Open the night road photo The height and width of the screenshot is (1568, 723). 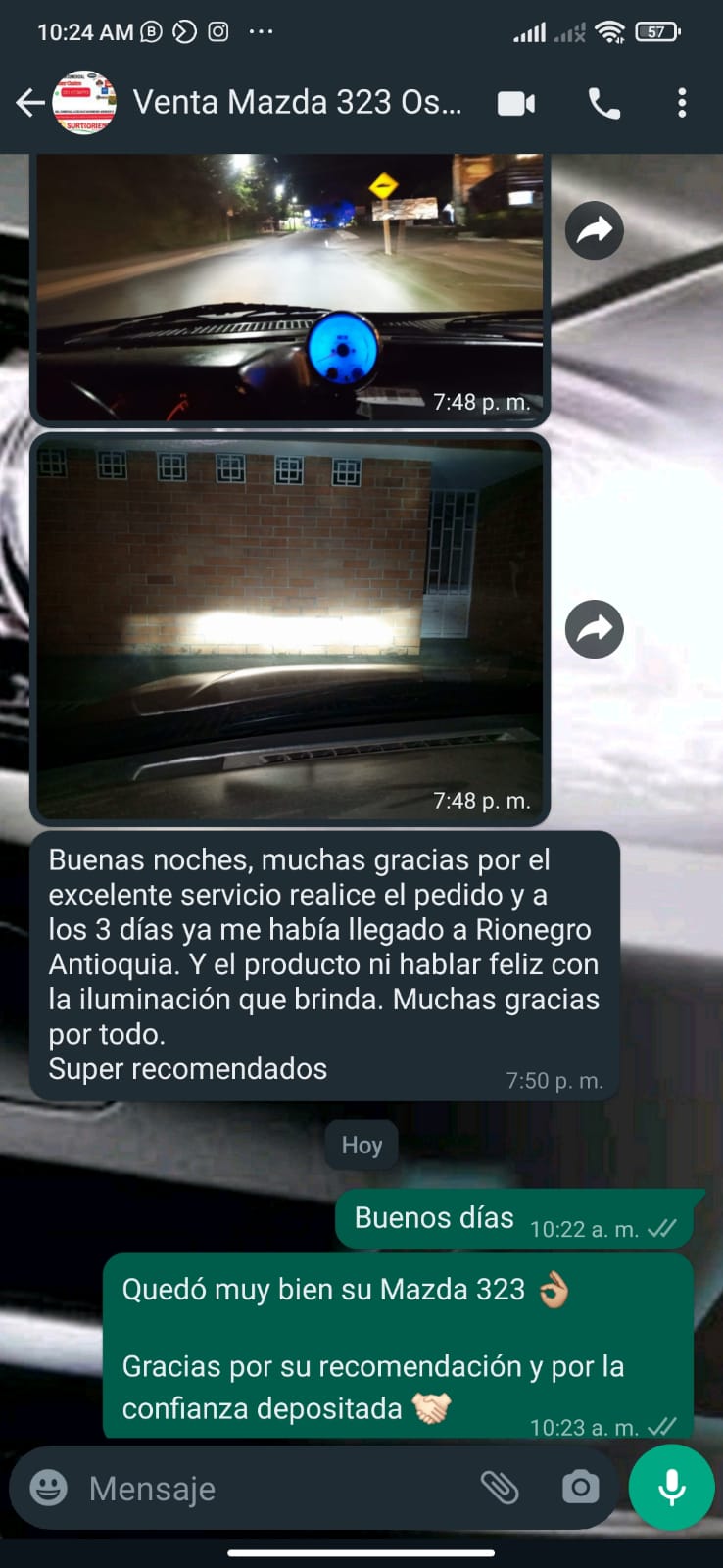point(289,286)
